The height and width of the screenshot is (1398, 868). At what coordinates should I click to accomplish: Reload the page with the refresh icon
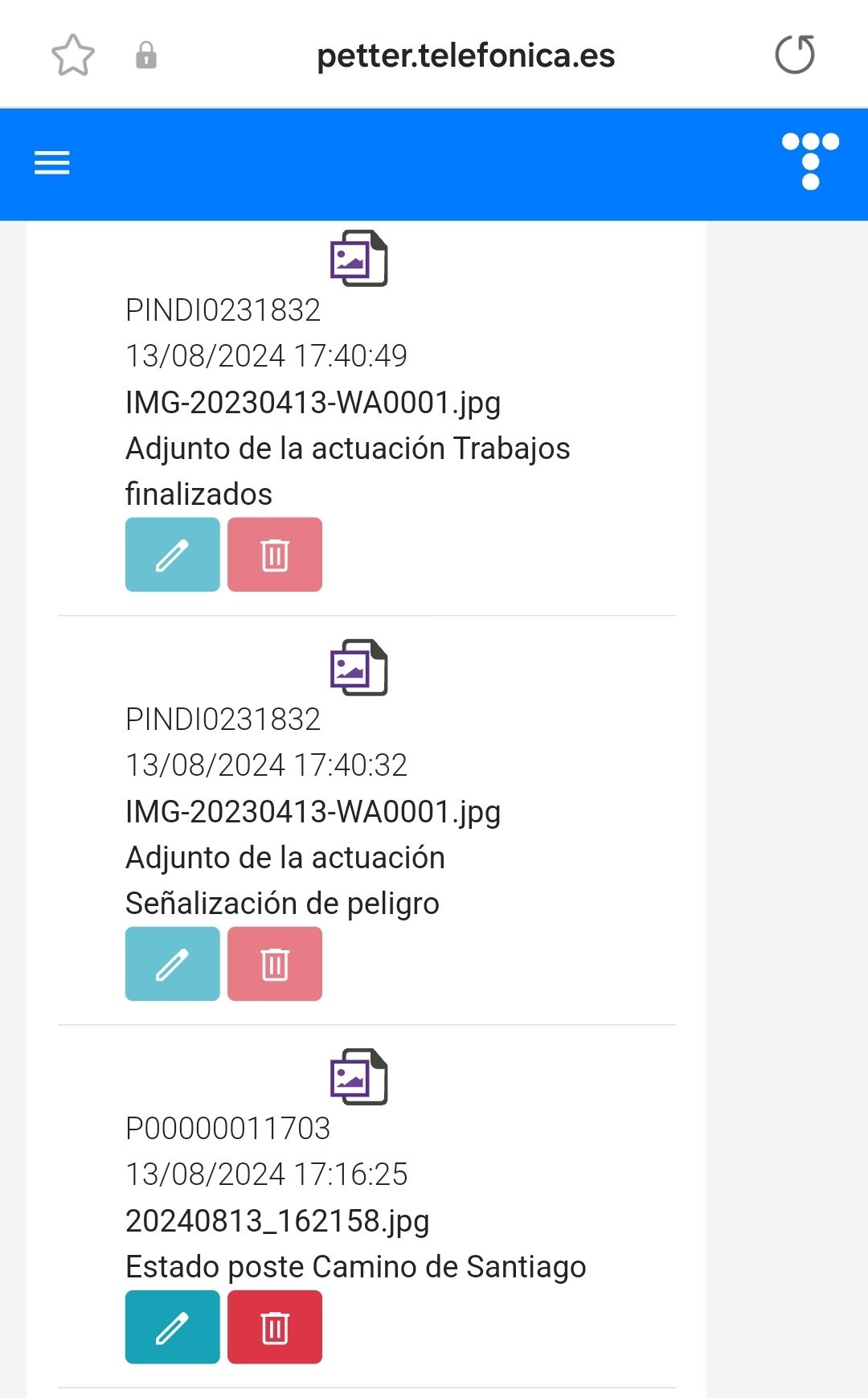click(x=795, y=55)
